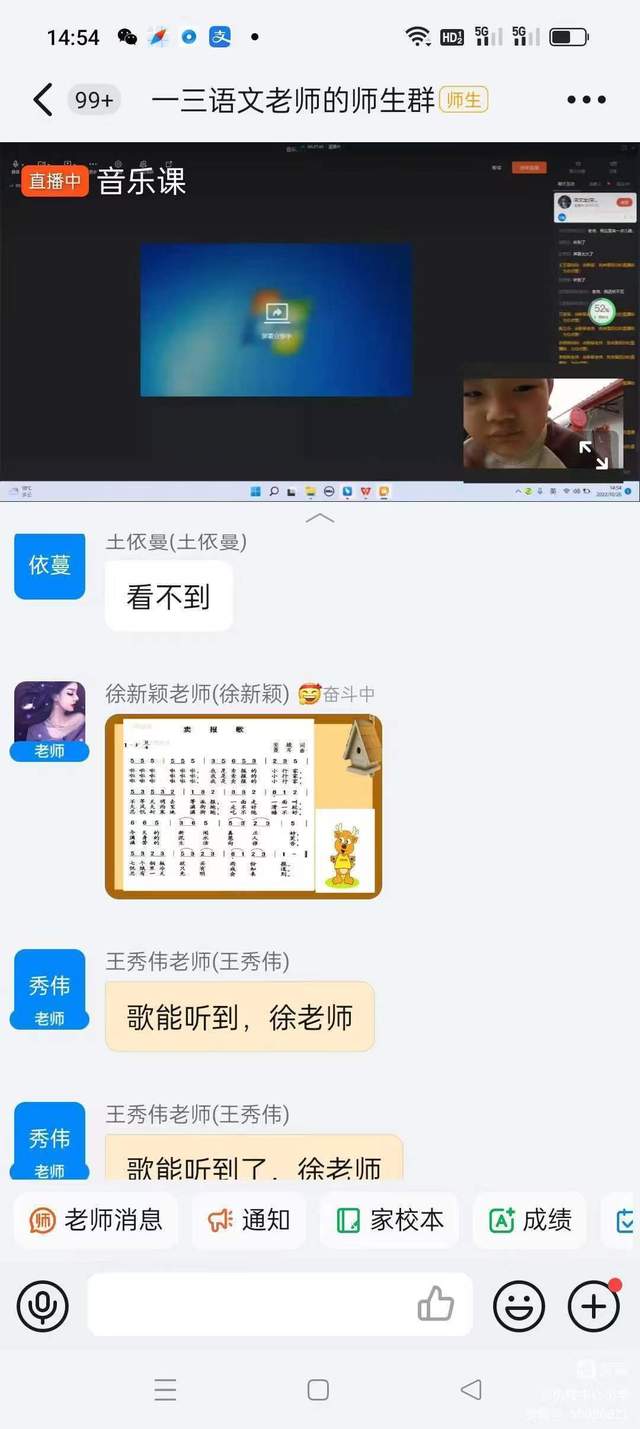Viewport: 640px width, 1429px height.
Task: Collapse the live stream panel chevron
Action: [319, 518]
